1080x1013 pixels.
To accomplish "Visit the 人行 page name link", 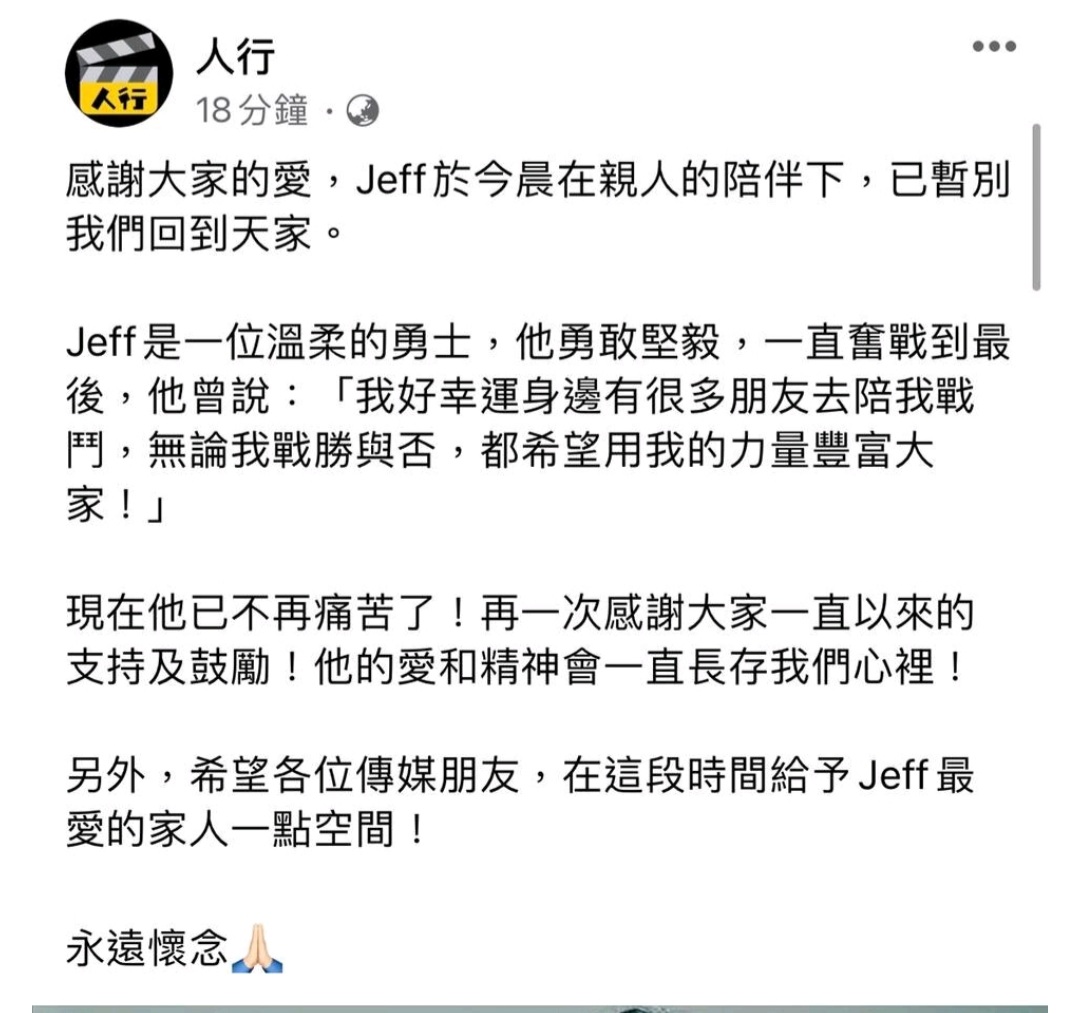I will (233, 60).
